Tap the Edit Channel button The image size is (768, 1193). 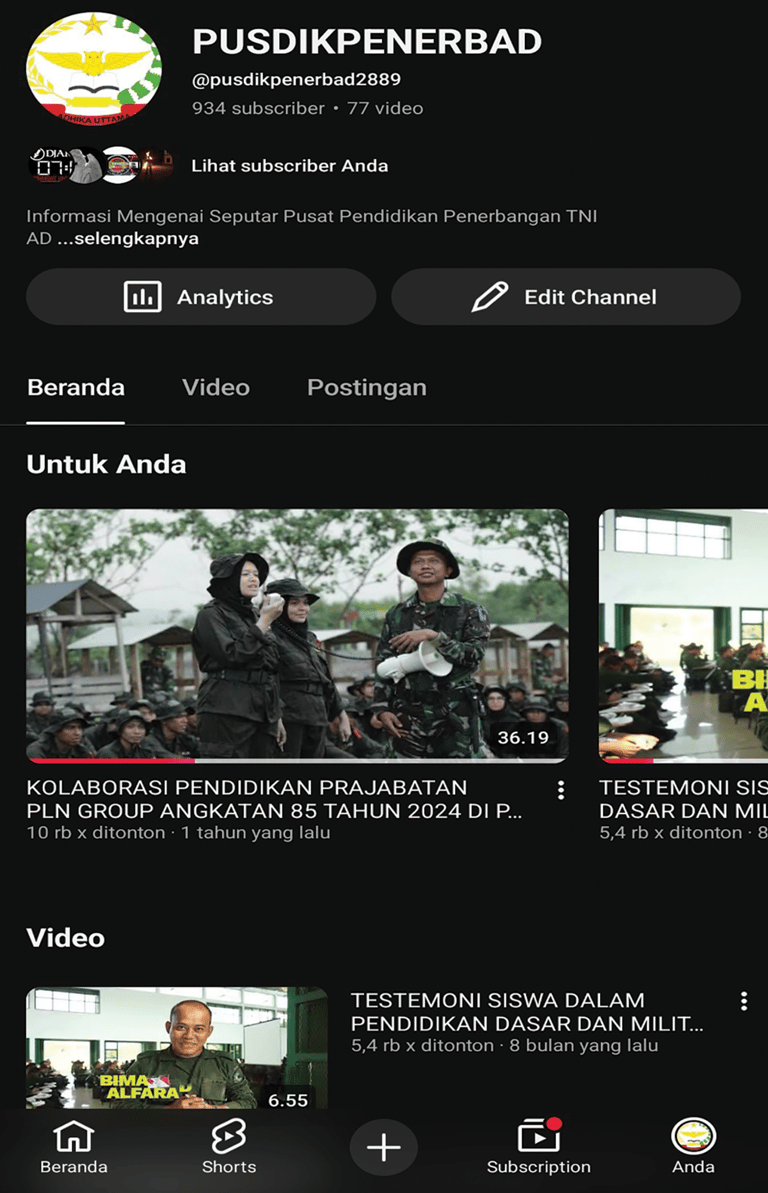click(565, 297)
